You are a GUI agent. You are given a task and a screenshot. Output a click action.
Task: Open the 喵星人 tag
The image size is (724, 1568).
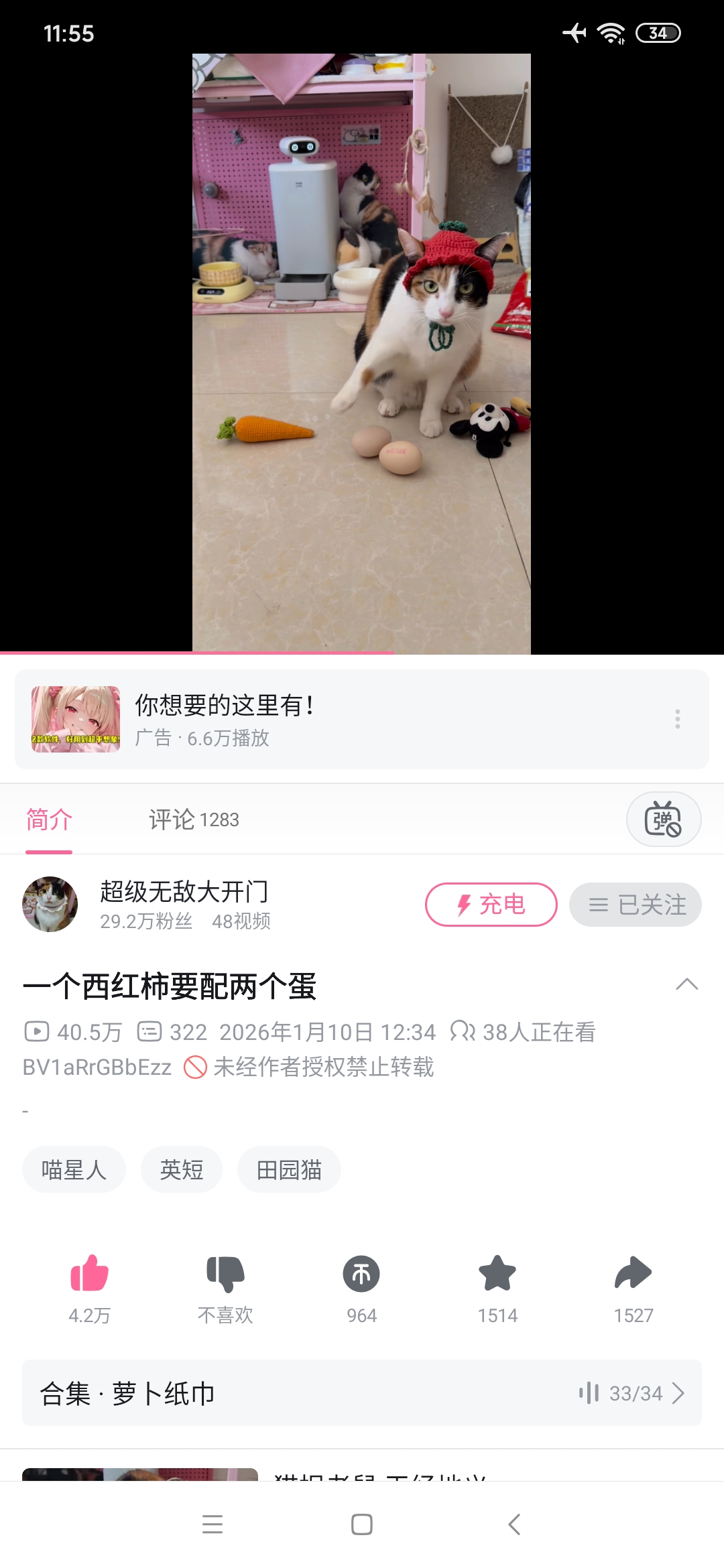[74, 1170]
